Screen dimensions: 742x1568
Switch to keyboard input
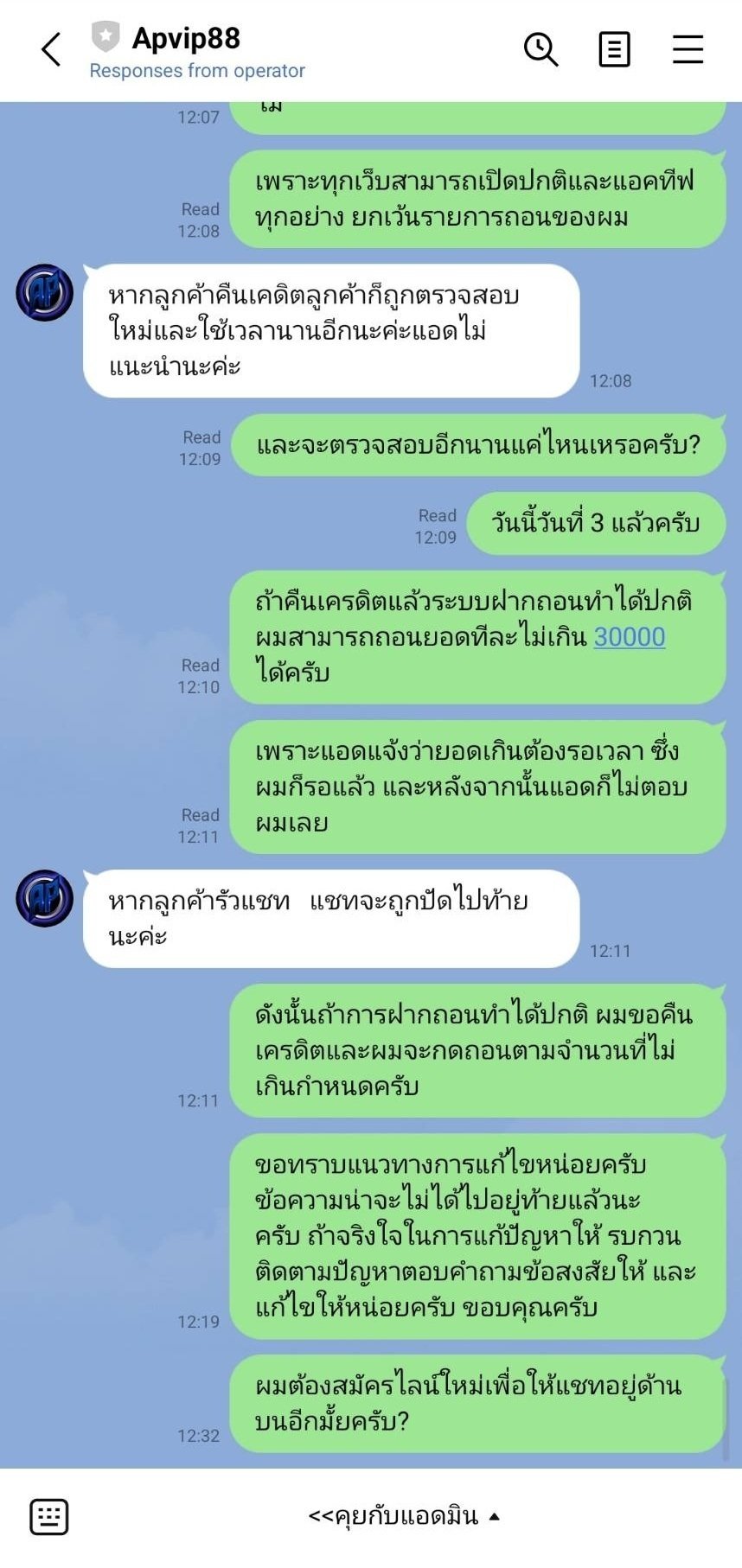point(49,1516)
